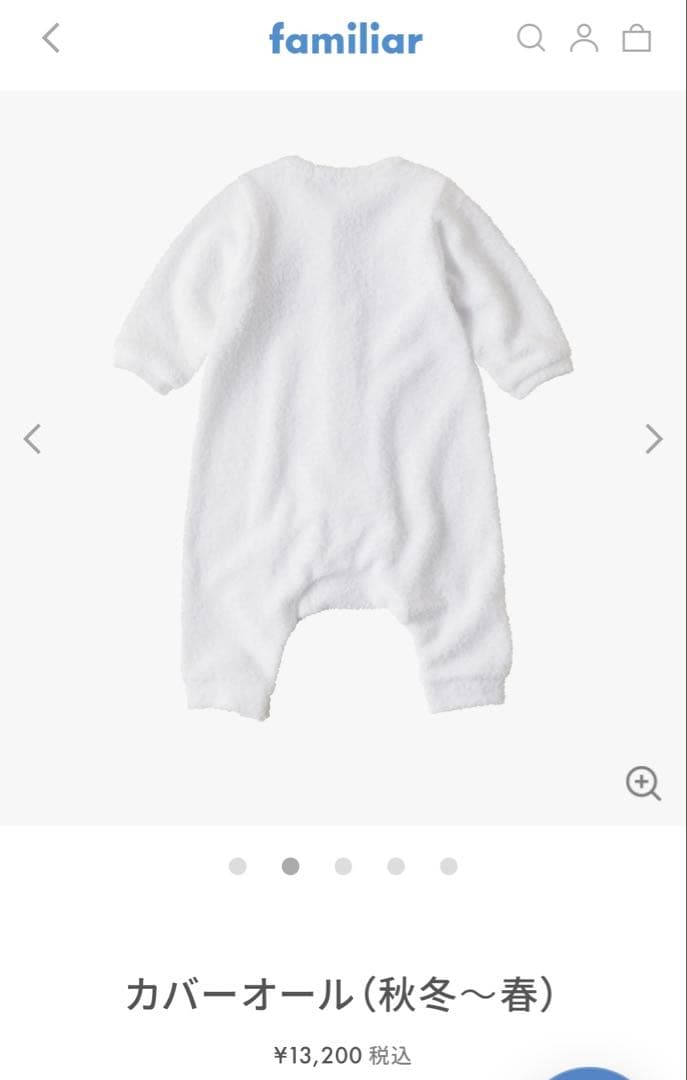Zoom in on the product image
The image size is (687, 1080).
[x=643, y=784]
